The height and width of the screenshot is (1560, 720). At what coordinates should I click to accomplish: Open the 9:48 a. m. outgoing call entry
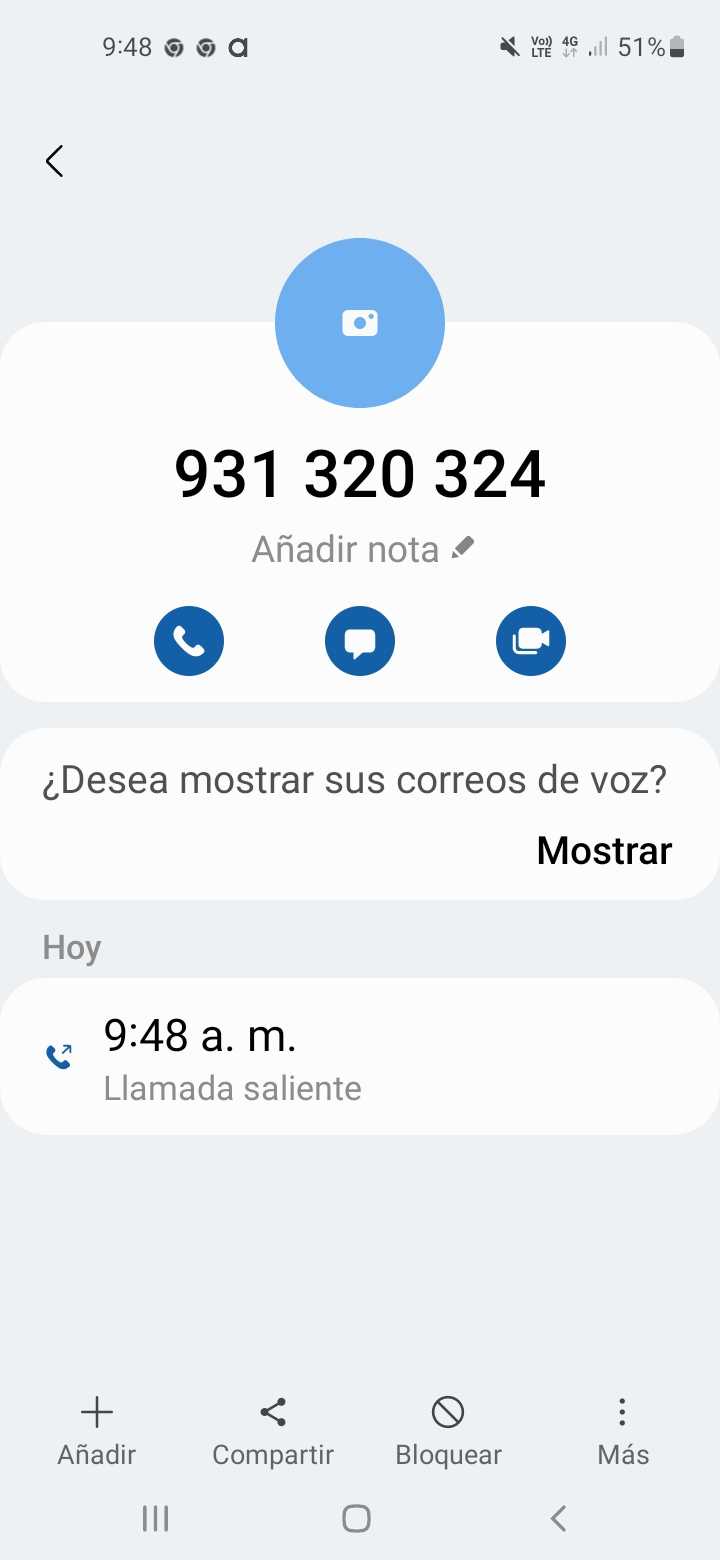pos(360,1057)
